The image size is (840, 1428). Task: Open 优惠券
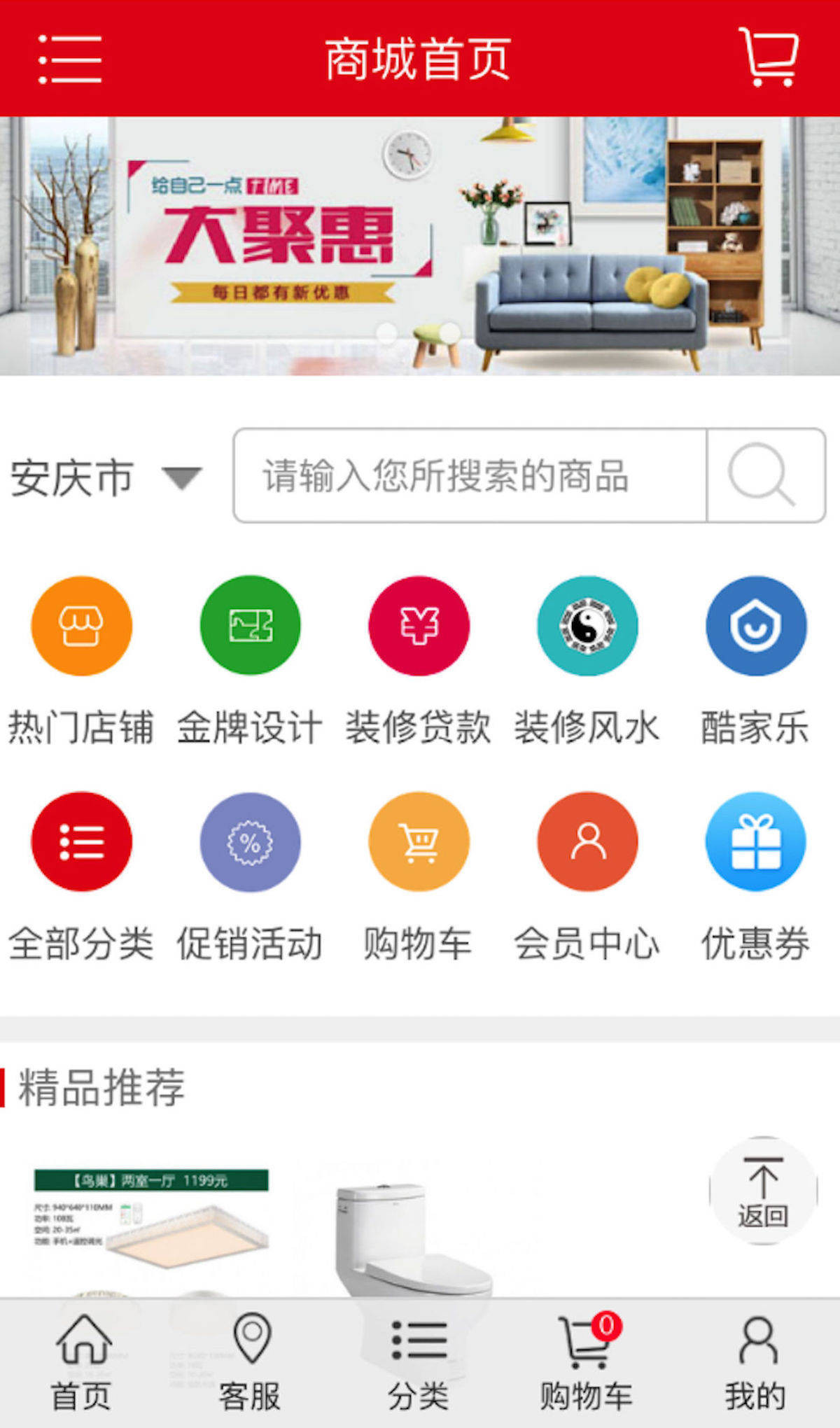(x=756, y=841)
